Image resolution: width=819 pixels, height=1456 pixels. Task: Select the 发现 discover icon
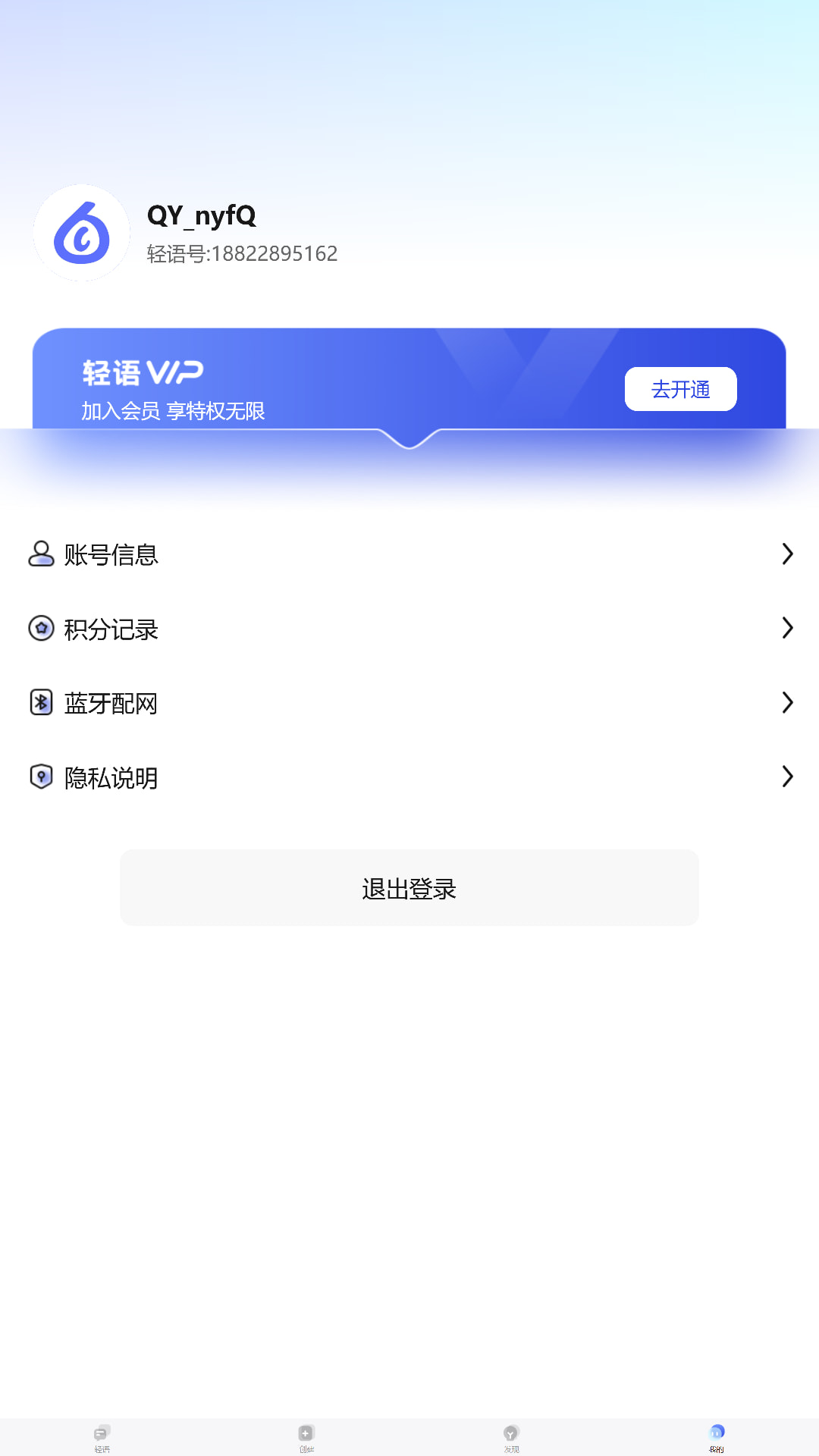point(510,1429)
